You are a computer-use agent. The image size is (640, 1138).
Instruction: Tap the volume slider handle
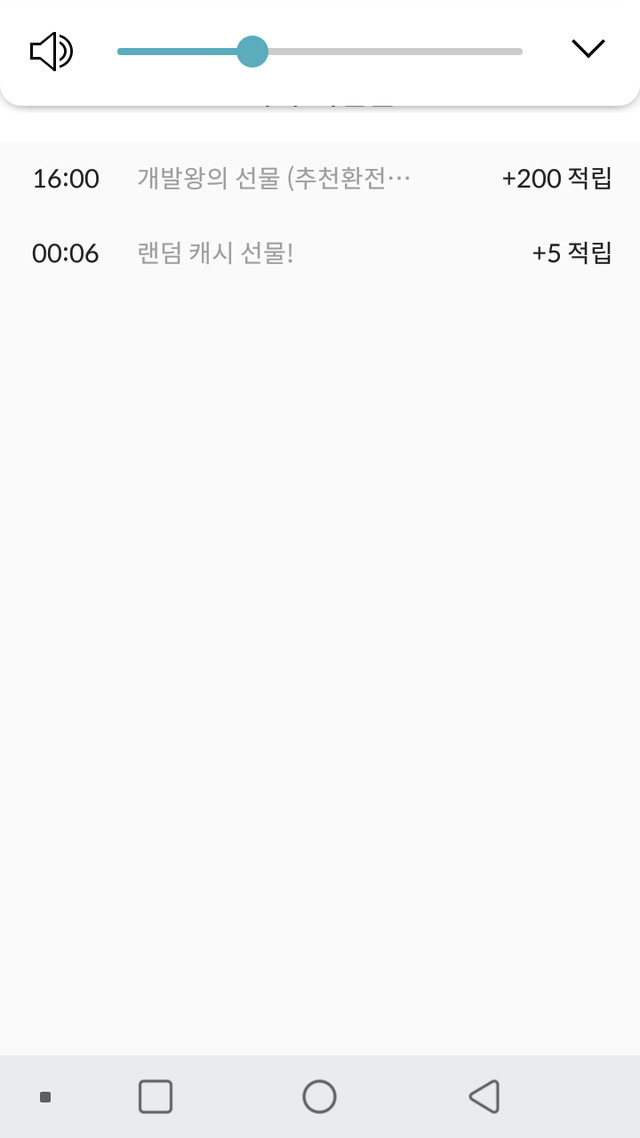click(253, 52)
